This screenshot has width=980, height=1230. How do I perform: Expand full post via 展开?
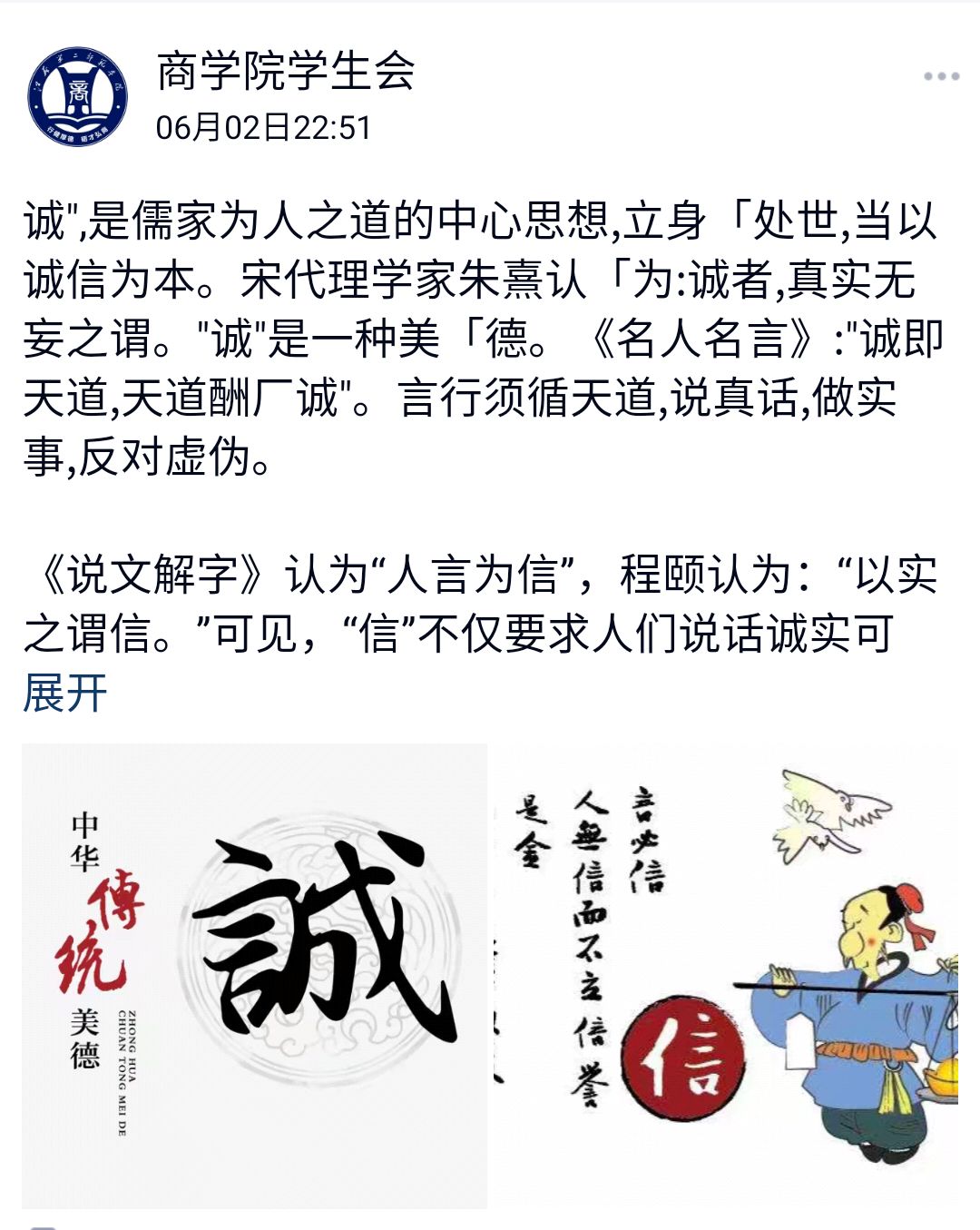[65, 694]
